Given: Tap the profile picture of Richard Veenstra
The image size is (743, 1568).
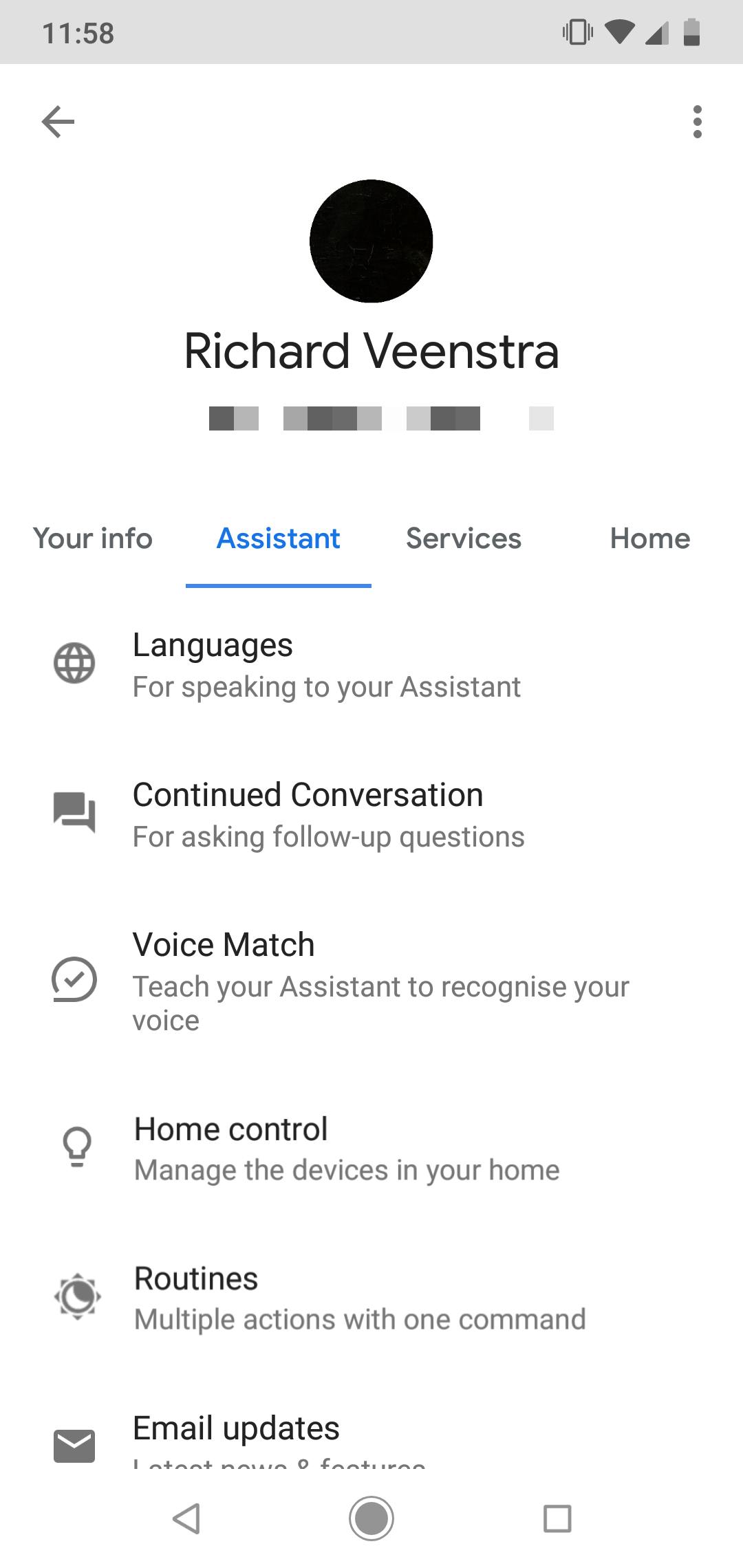Looking at the screenshot, I should coord(371,241).
